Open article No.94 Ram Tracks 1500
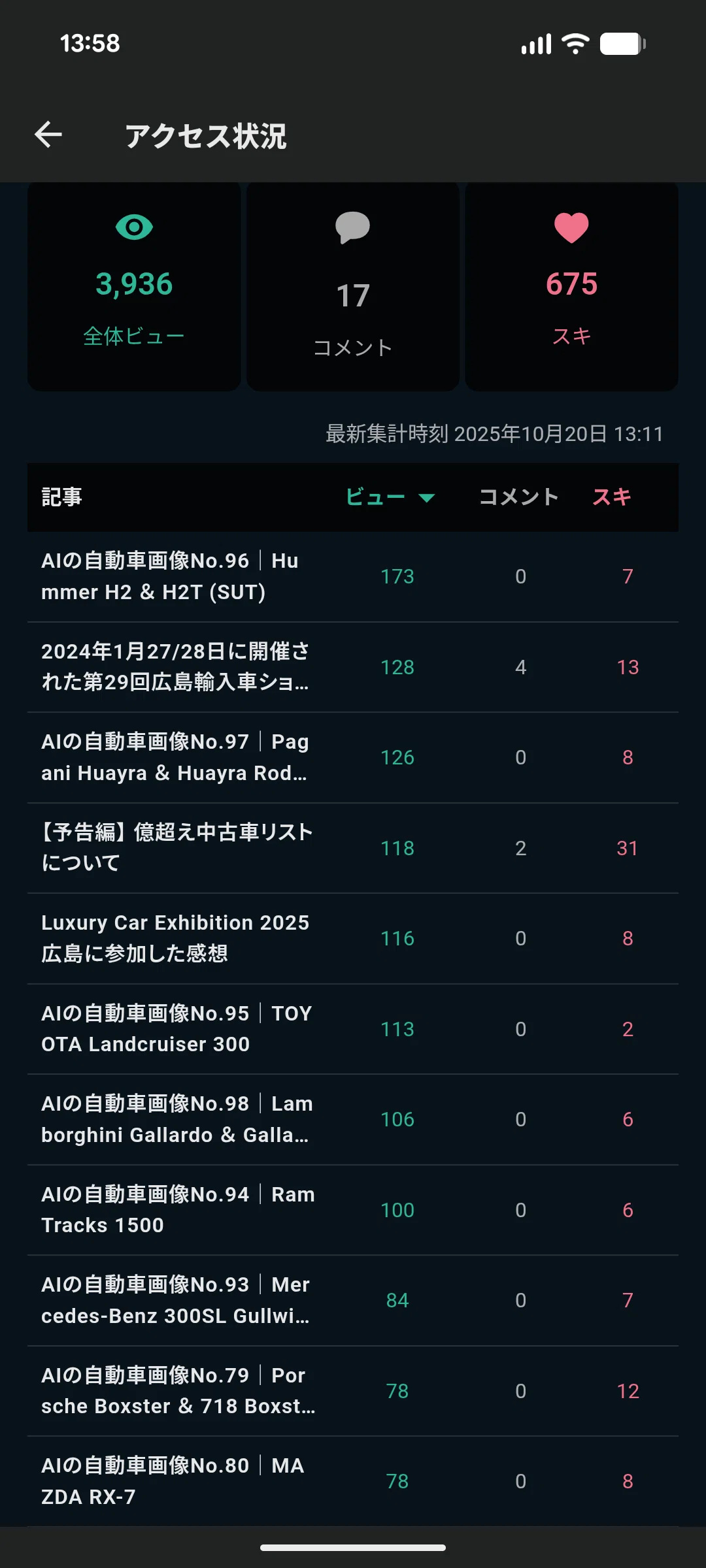Screen dimensions: 706x1568 (353, 1210)
